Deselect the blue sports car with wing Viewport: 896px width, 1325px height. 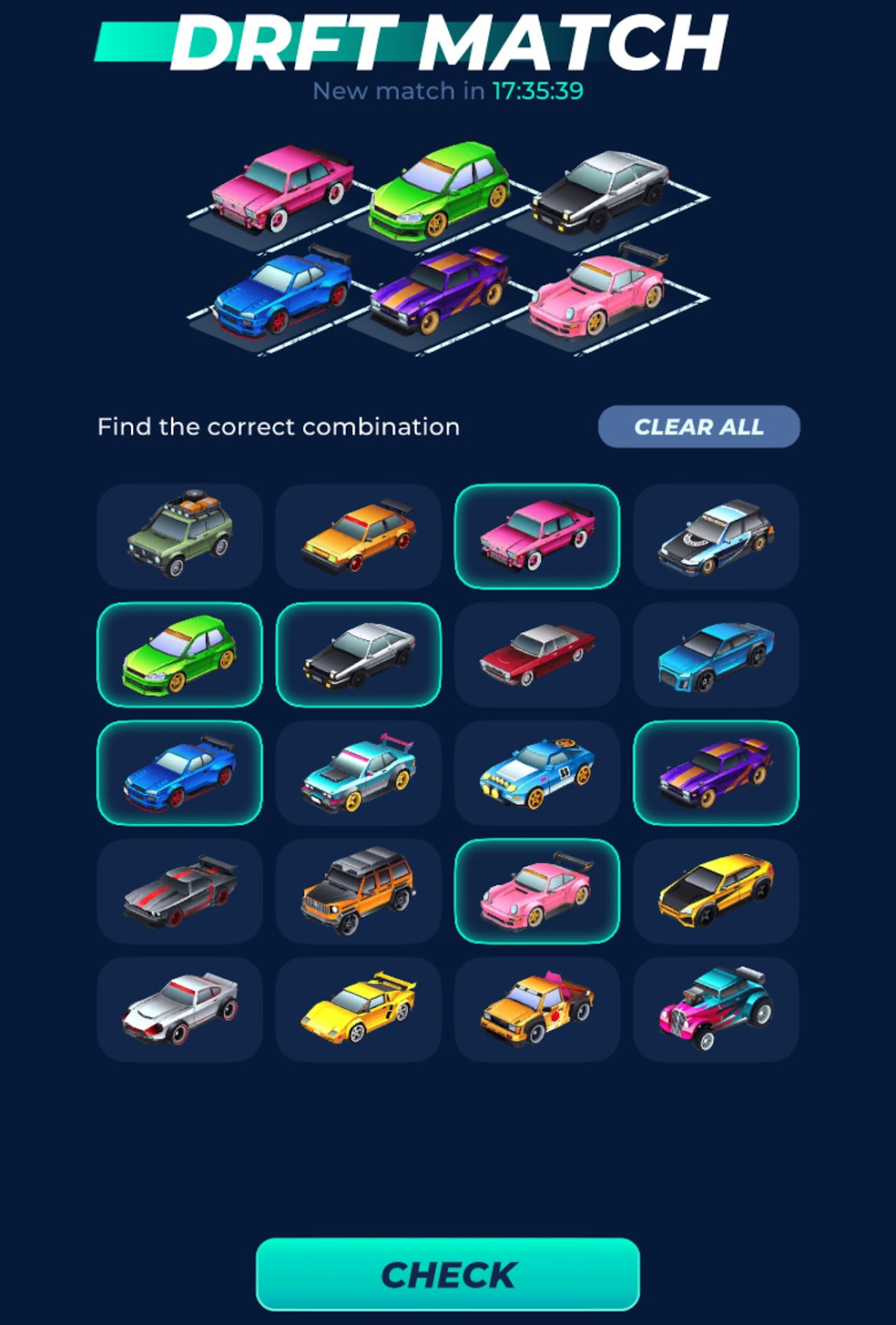coord(180,773)
